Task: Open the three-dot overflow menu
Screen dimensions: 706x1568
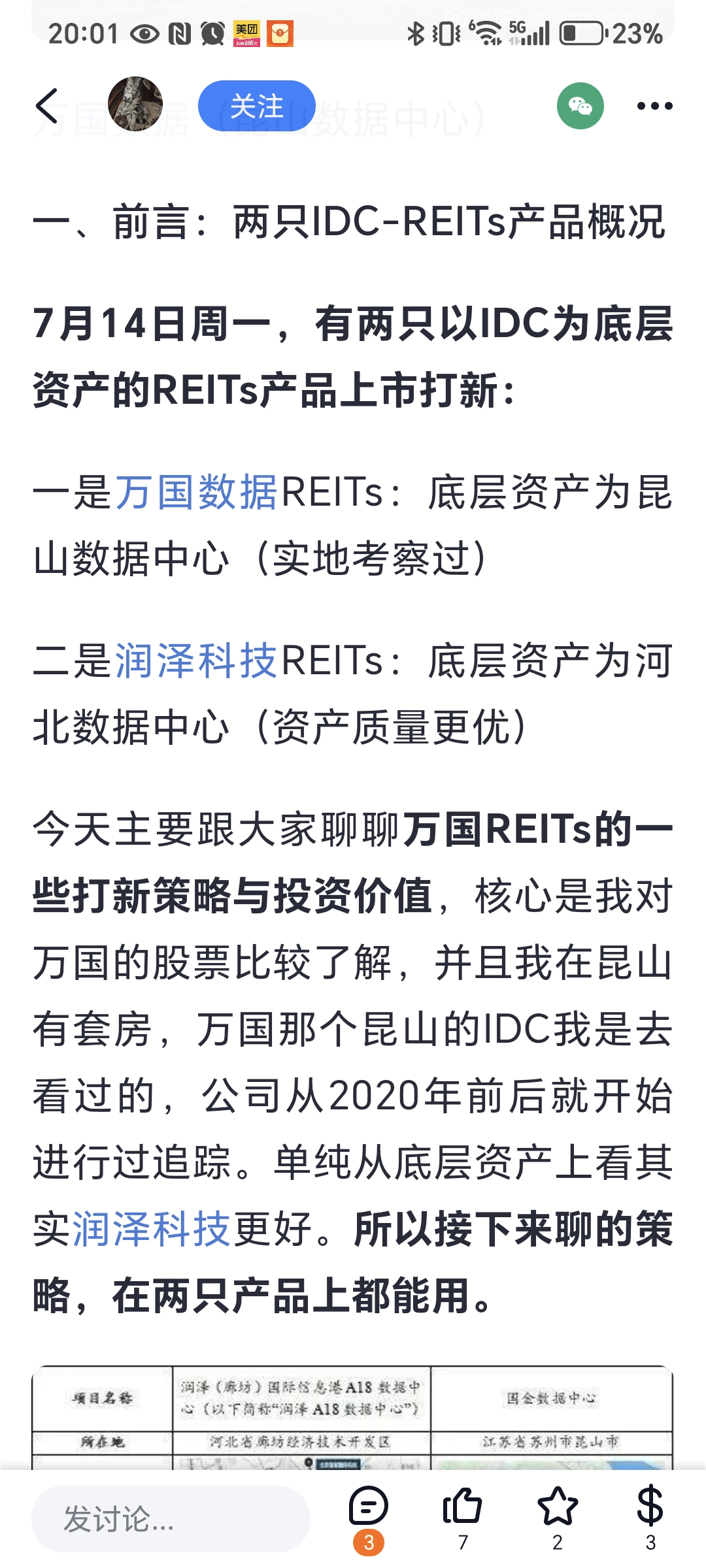Action: [x=654, y=106]
